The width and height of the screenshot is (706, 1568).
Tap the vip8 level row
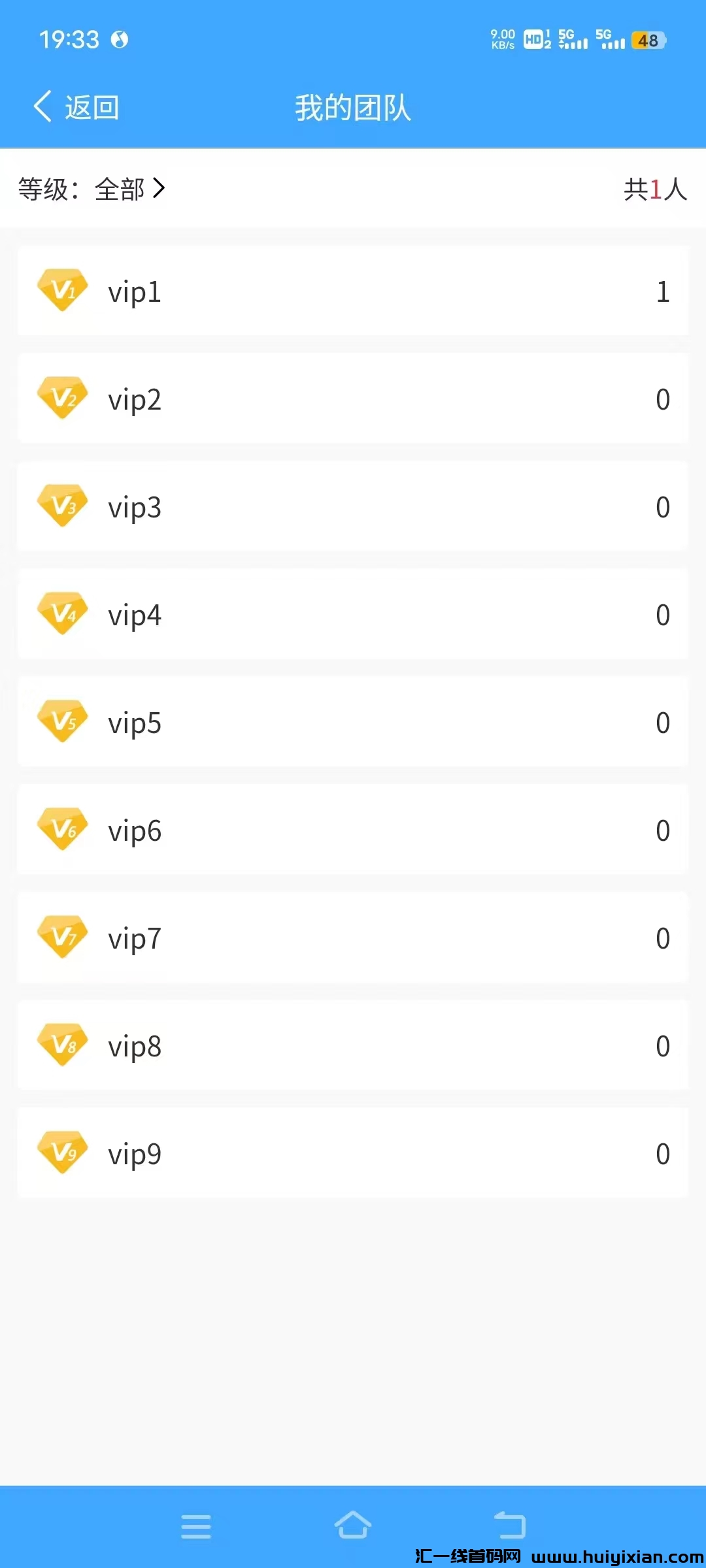click(353, 1046)
